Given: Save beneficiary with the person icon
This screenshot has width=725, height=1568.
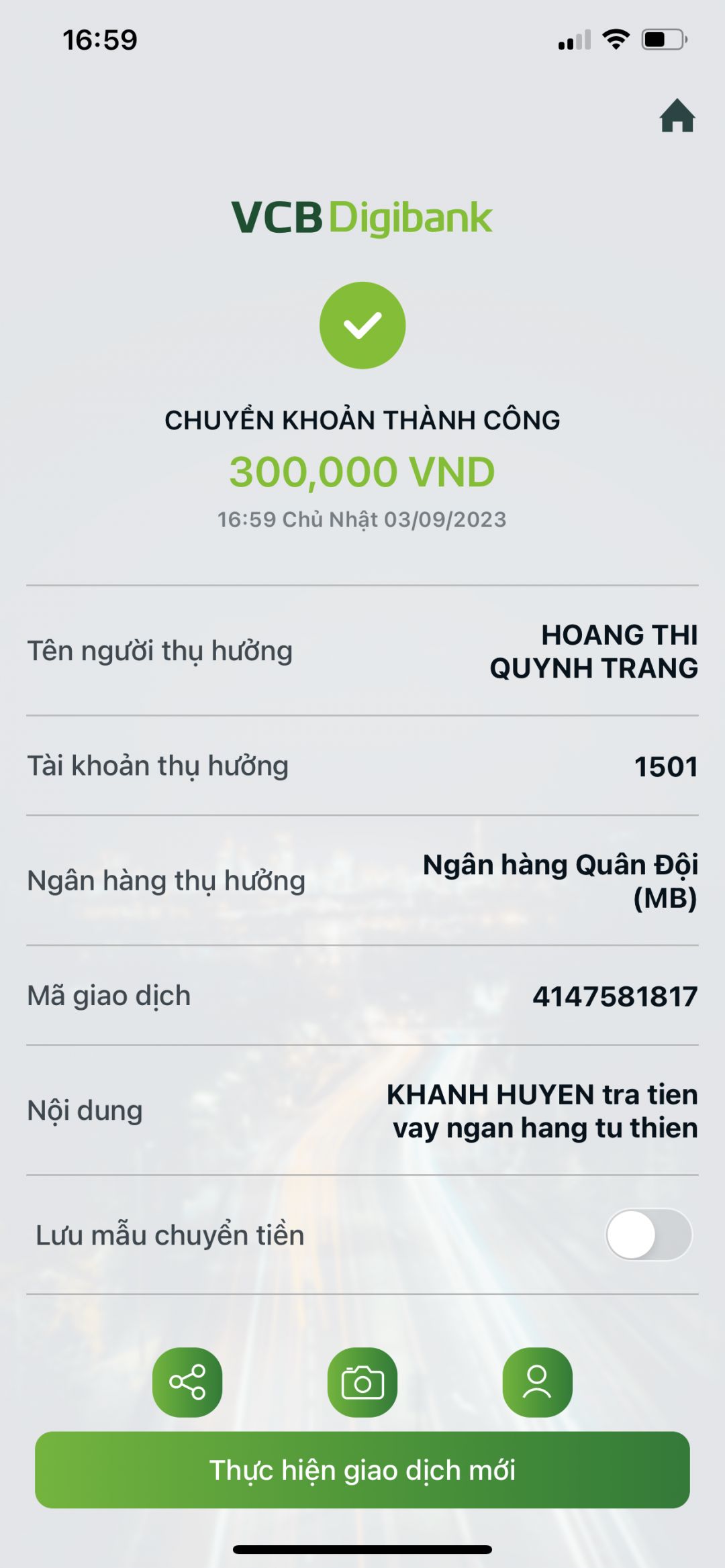Looking at the screenshot, I should (x=537, y=1382).
